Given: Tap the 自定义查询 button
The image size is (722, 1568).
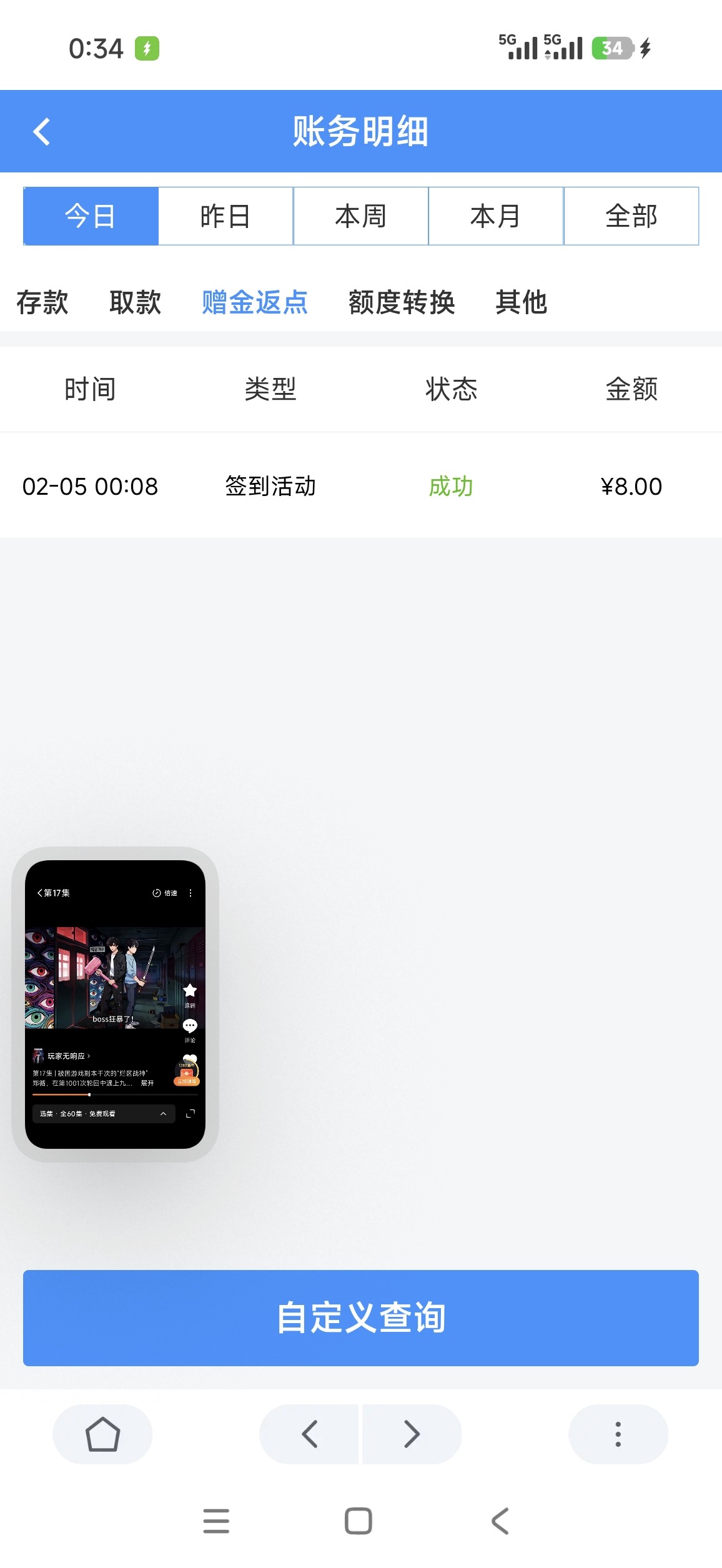Looking at the screenshot, I should click(361, 1317).
